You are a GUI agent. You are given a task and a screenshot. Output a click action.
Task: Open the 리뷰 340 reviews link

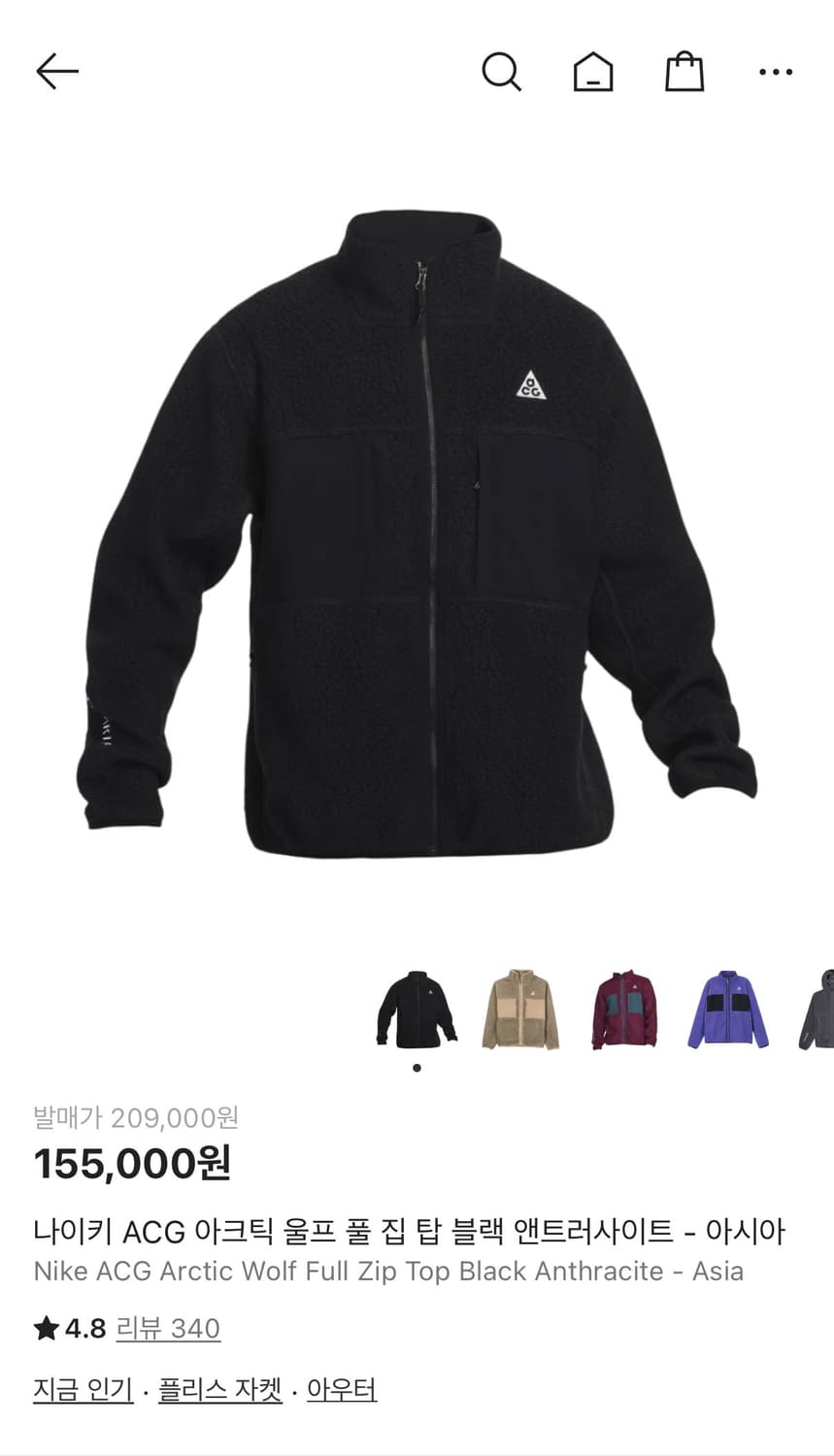click(x=166, y=1330)
